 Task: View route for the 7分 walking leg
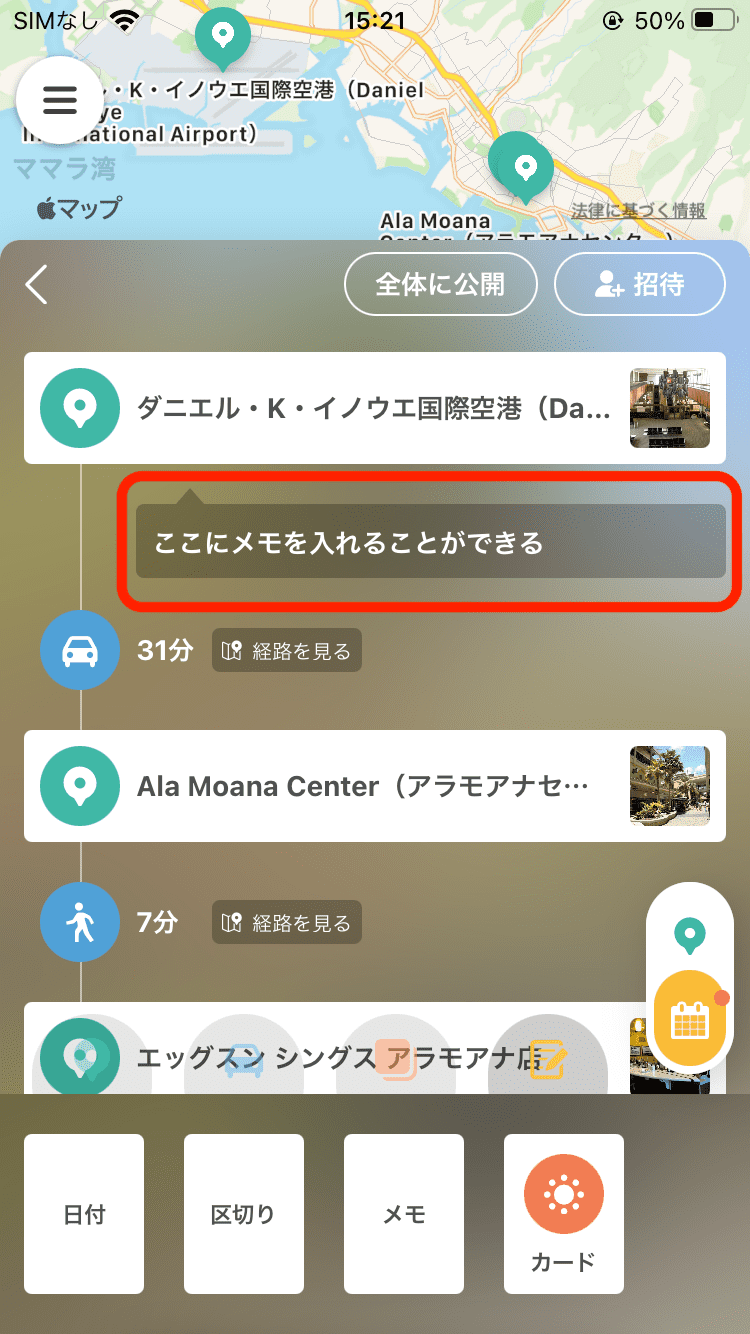click(x=287, y=923)
